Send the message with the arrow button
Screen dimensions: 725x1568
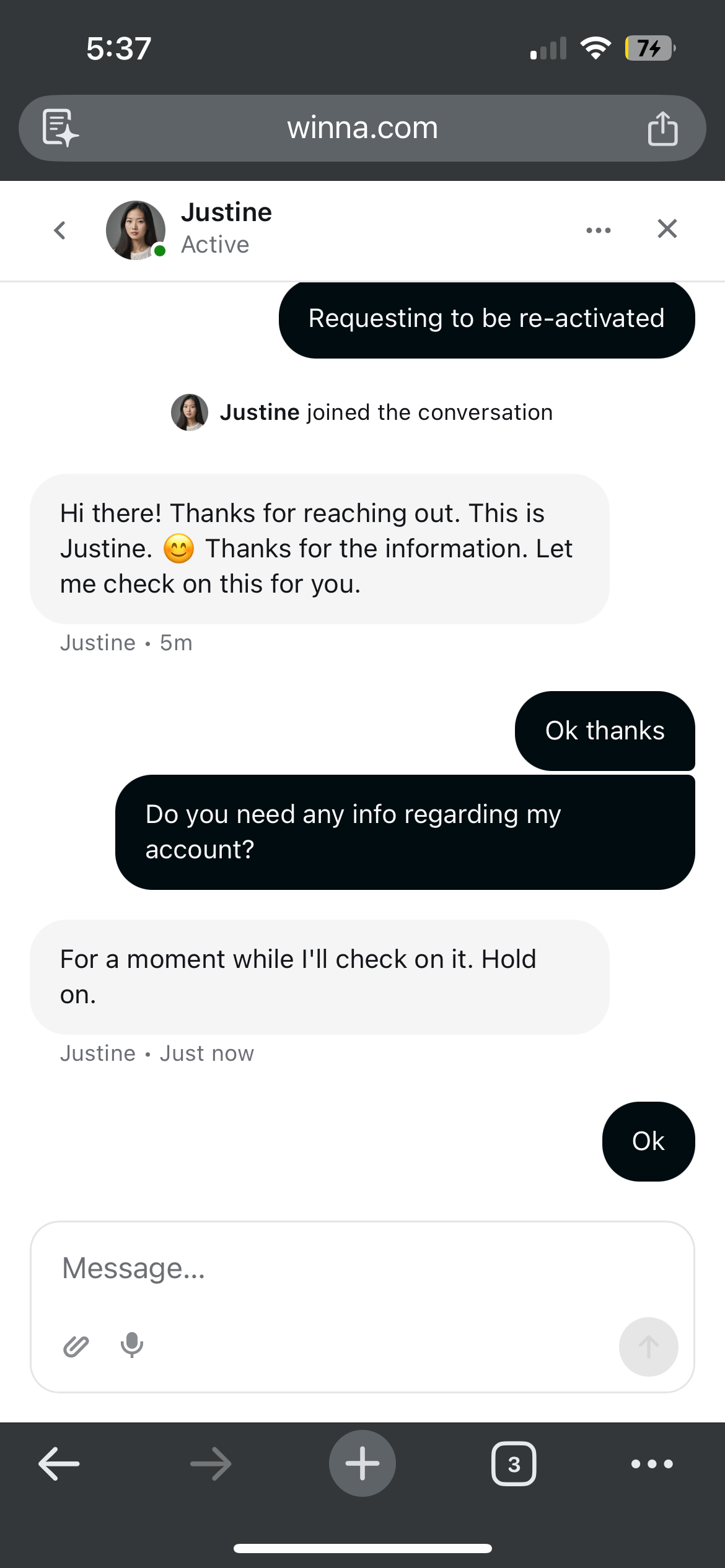click(x=648, y=1346)
